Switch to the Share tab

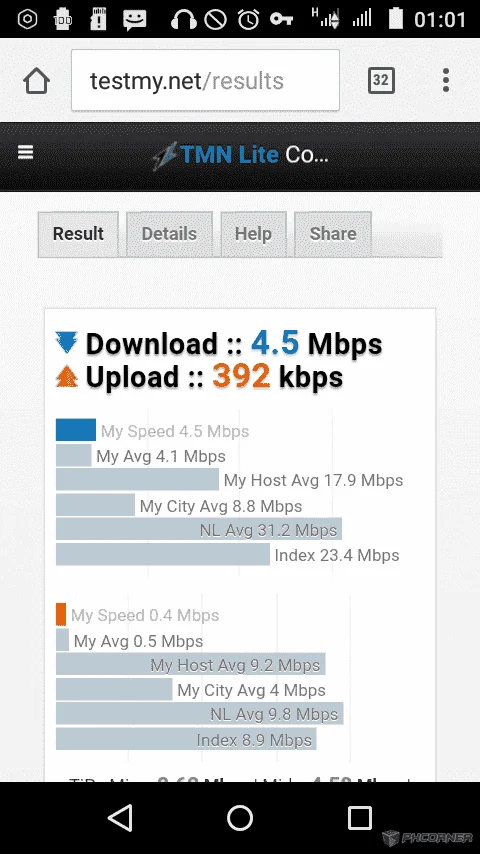click(332, 234)
